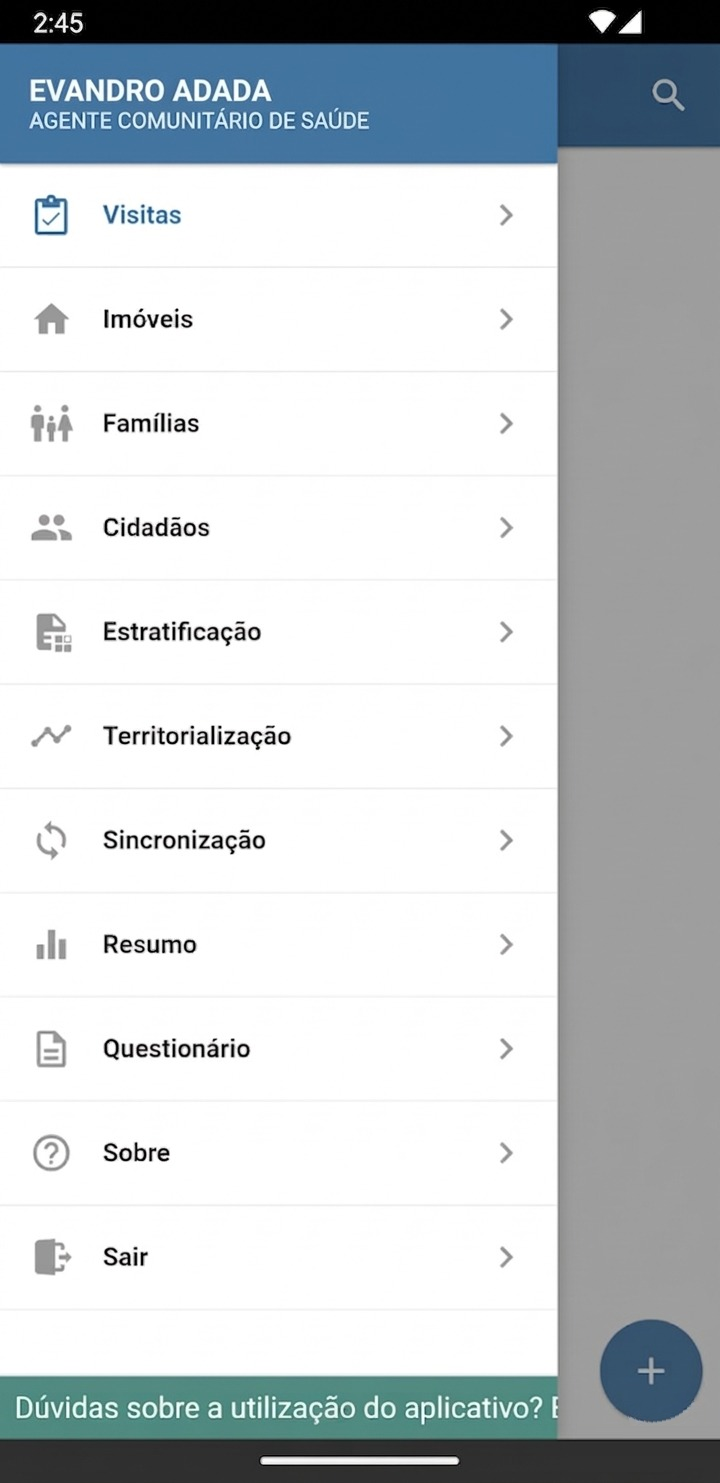Select the Resumo bar chart icon
The width and height of the screenshot is (720, 1483).
(x=51, y=944)
